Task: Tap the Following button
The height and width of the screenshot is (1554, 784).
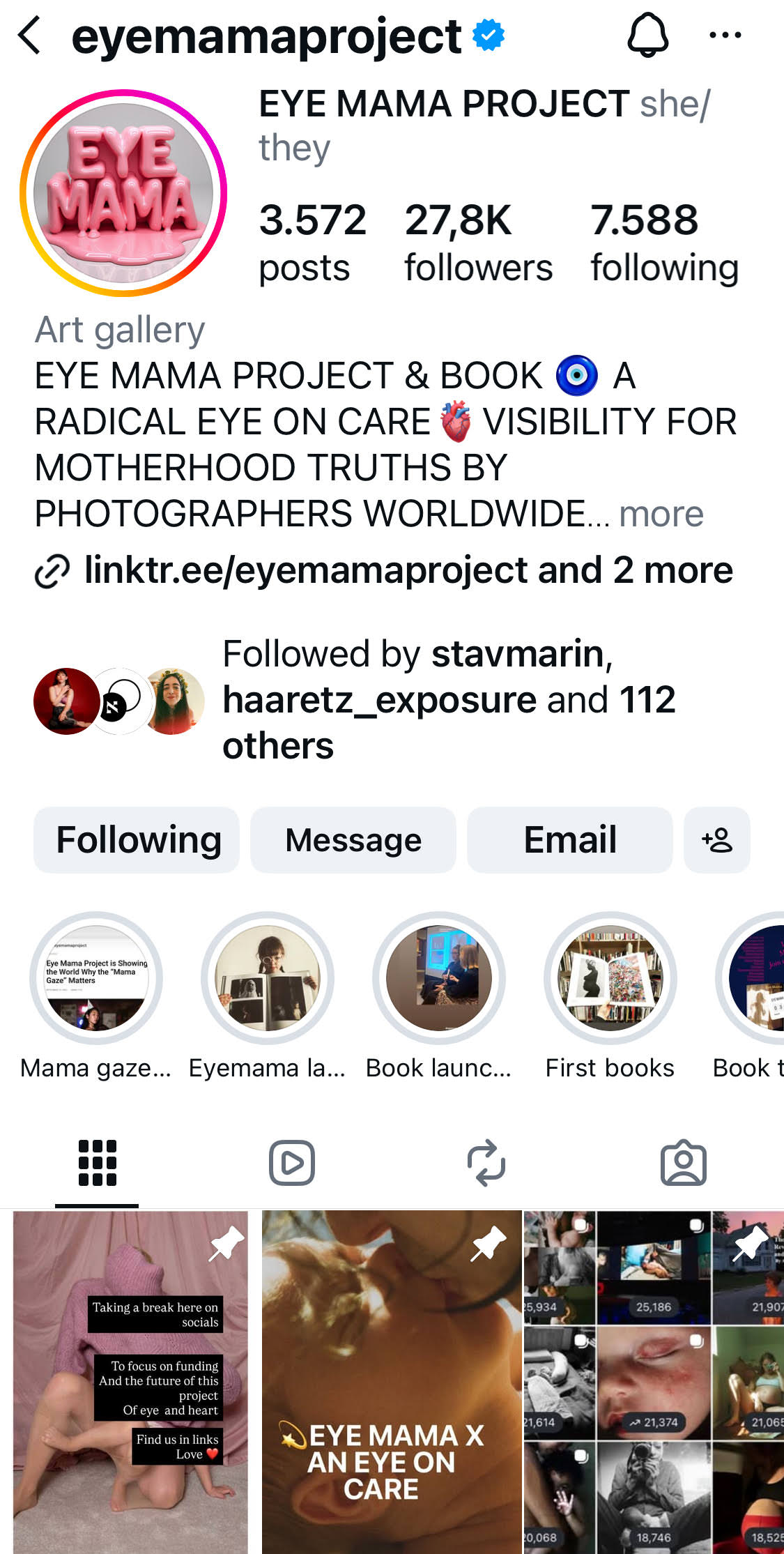Action: click(137, 839)
